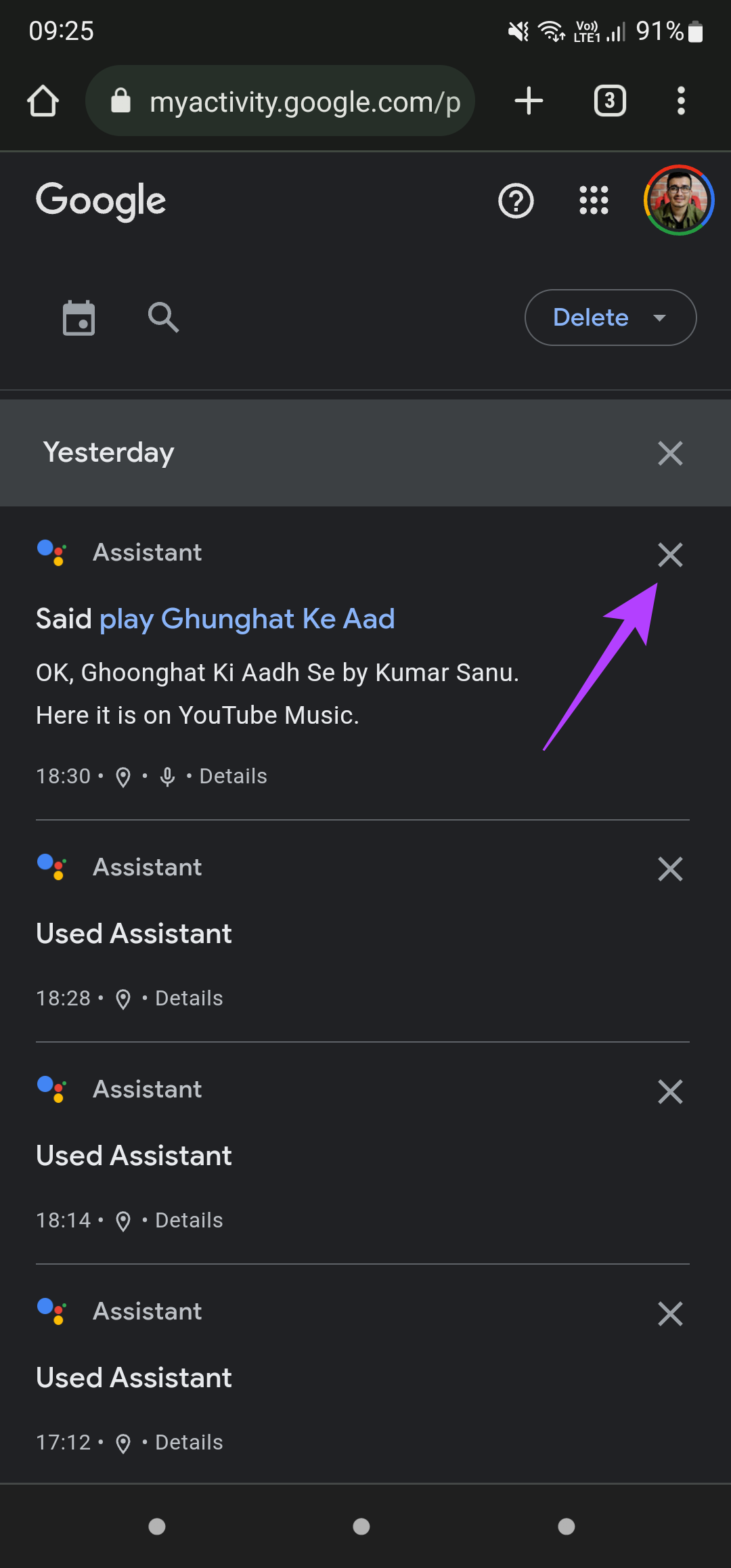This screenshot has height=1568, width=731.
Task: Delete the 18:28 Used Assistant entry
Action: coord(670,869)
